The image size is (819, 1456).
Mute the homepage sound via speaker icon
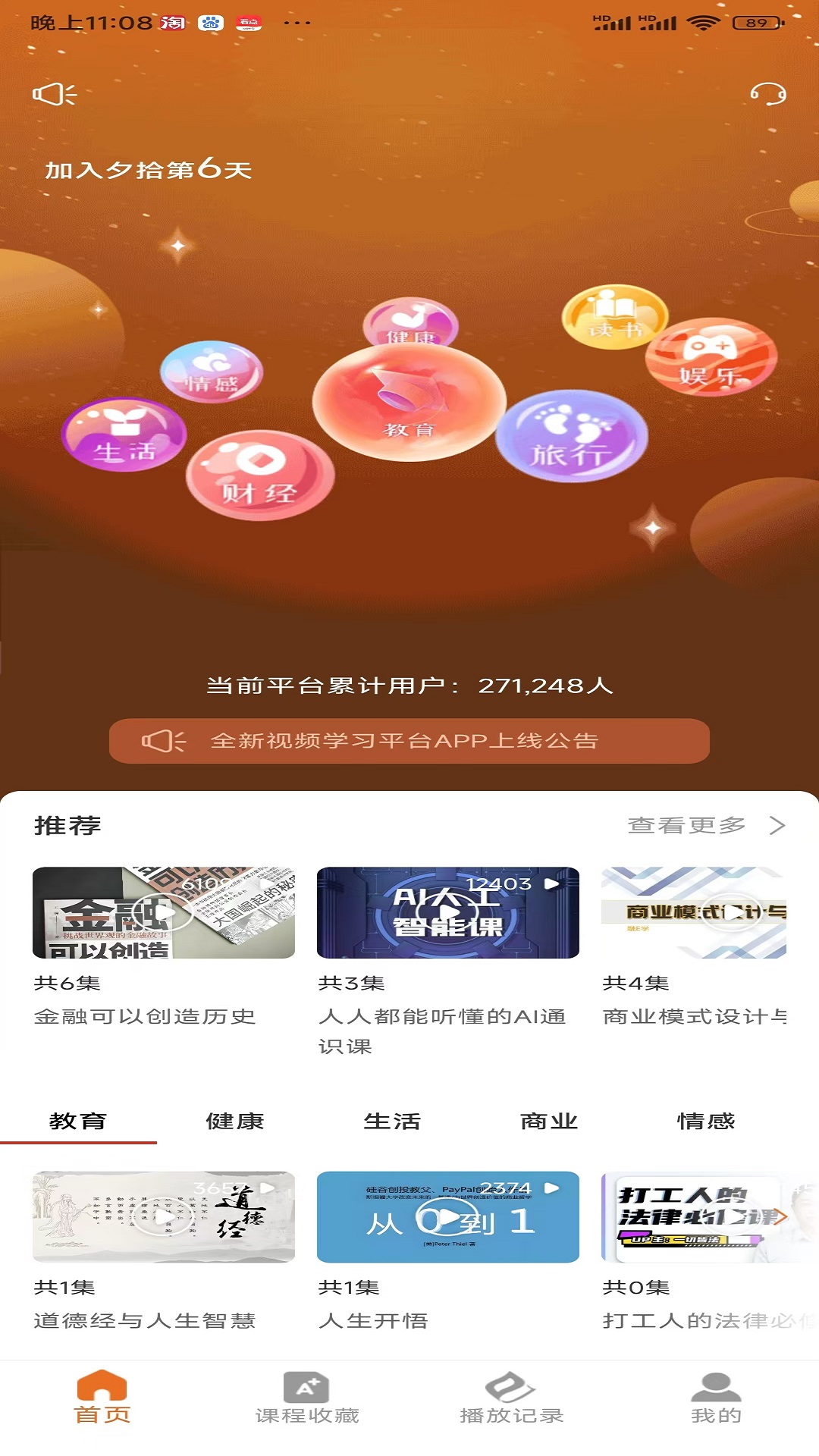point(53,93)
